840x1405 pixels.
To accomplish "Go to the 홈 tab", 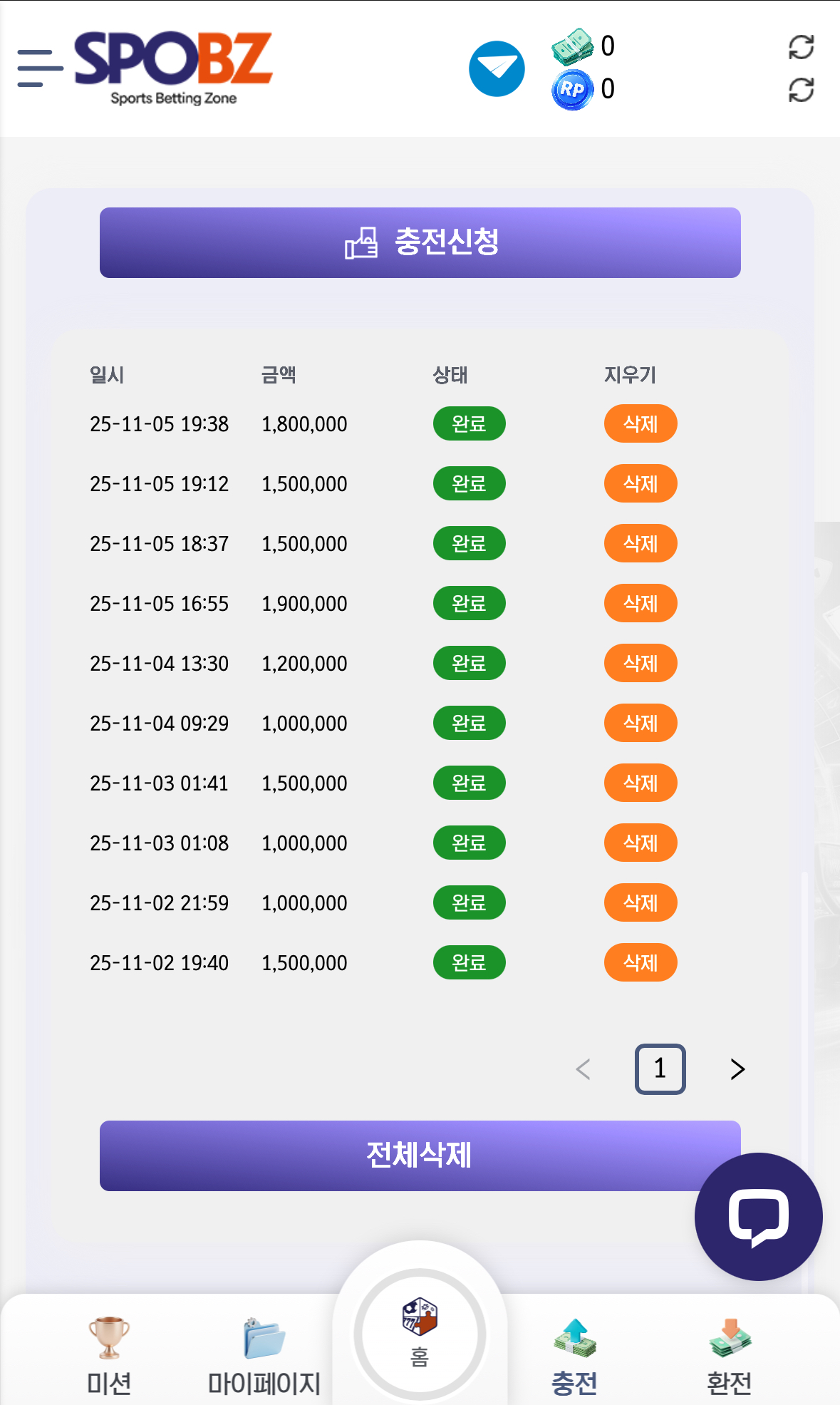I will 420,1334.
